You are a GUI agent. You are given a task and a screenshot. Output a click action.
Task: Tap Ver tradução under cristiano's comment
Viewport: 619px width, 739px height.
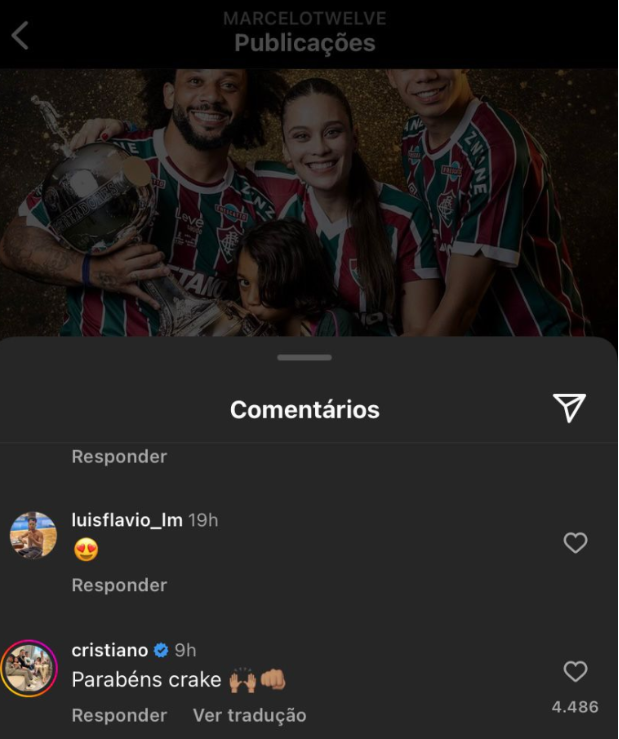point(249,715)
